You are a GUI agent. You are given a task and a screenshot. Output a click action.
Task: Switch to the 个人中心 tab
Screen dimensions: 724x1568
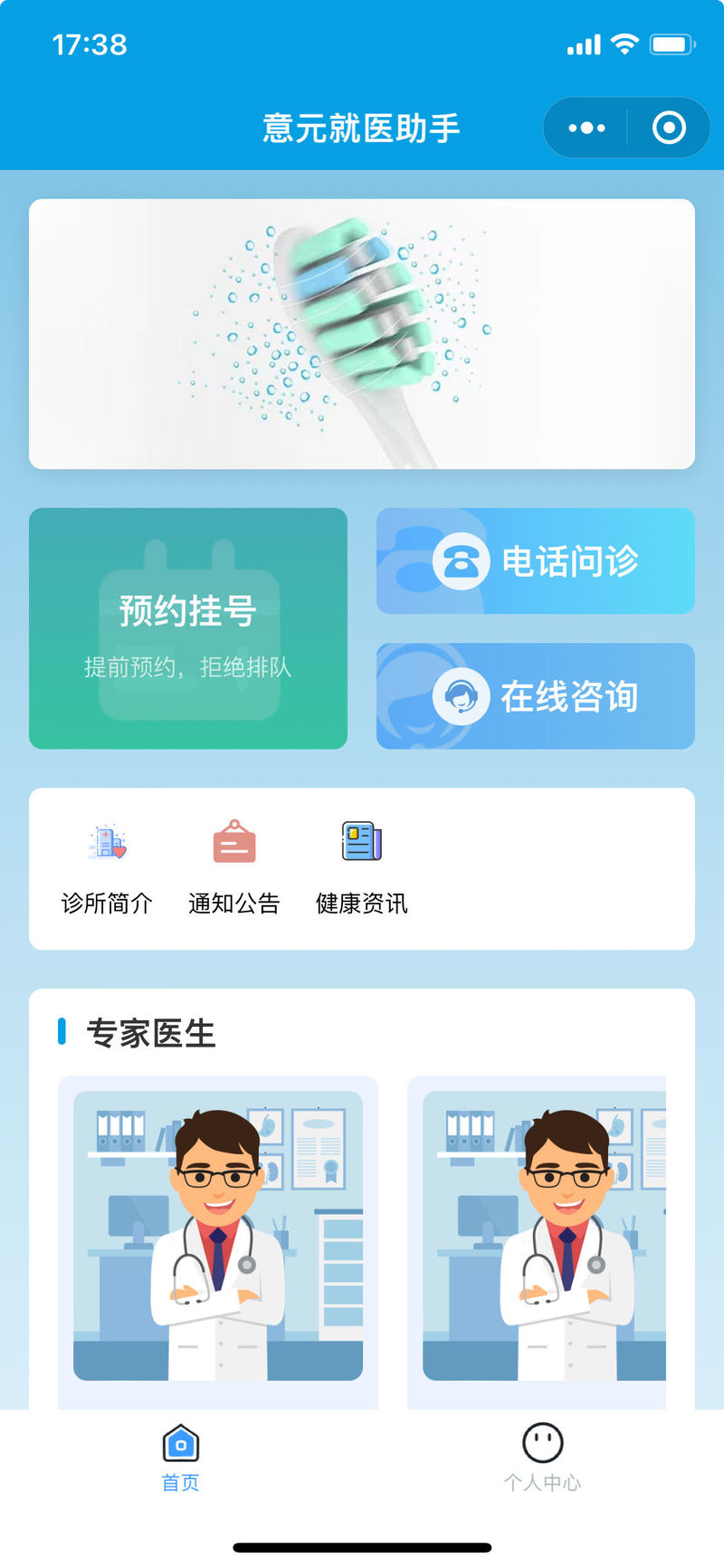pos(543,1458)
